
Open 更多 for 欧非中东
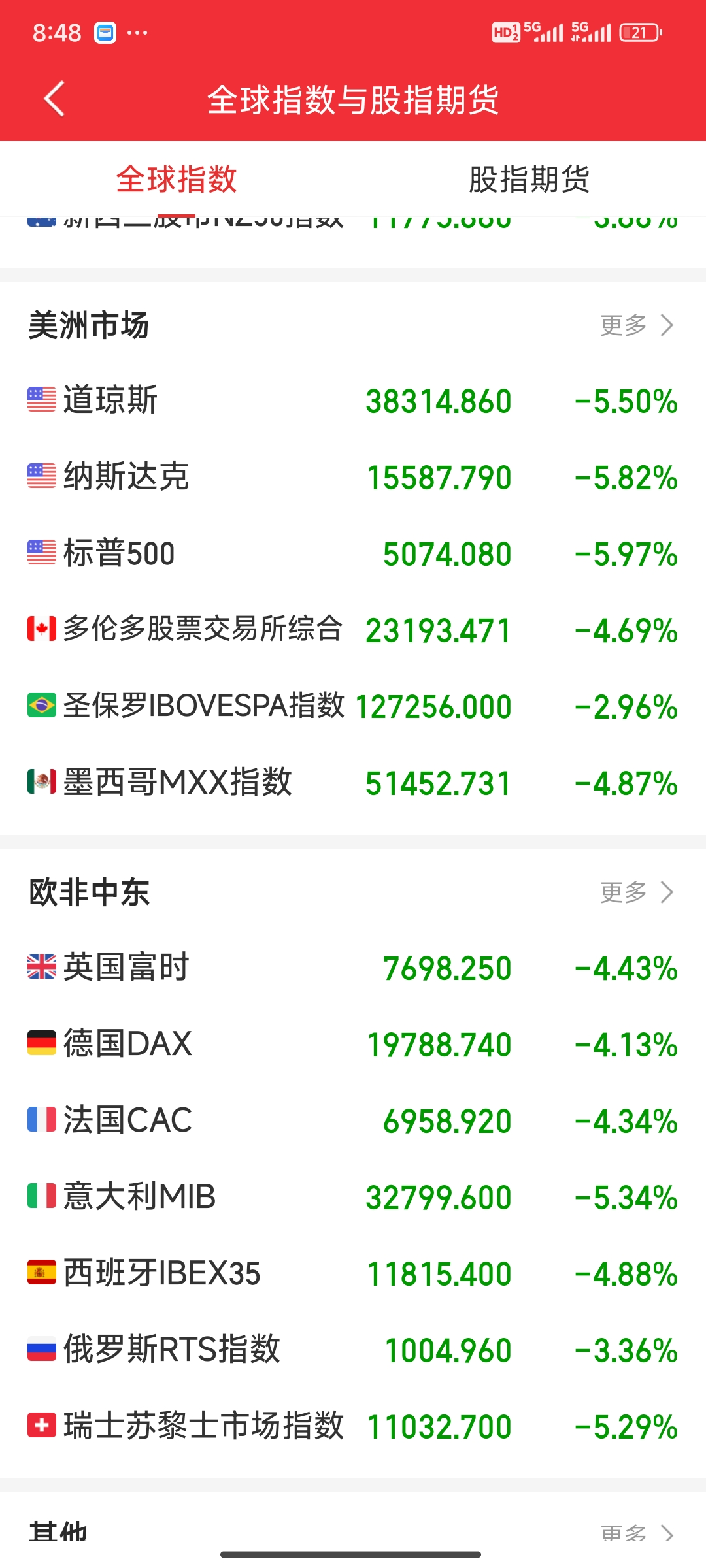636,892
